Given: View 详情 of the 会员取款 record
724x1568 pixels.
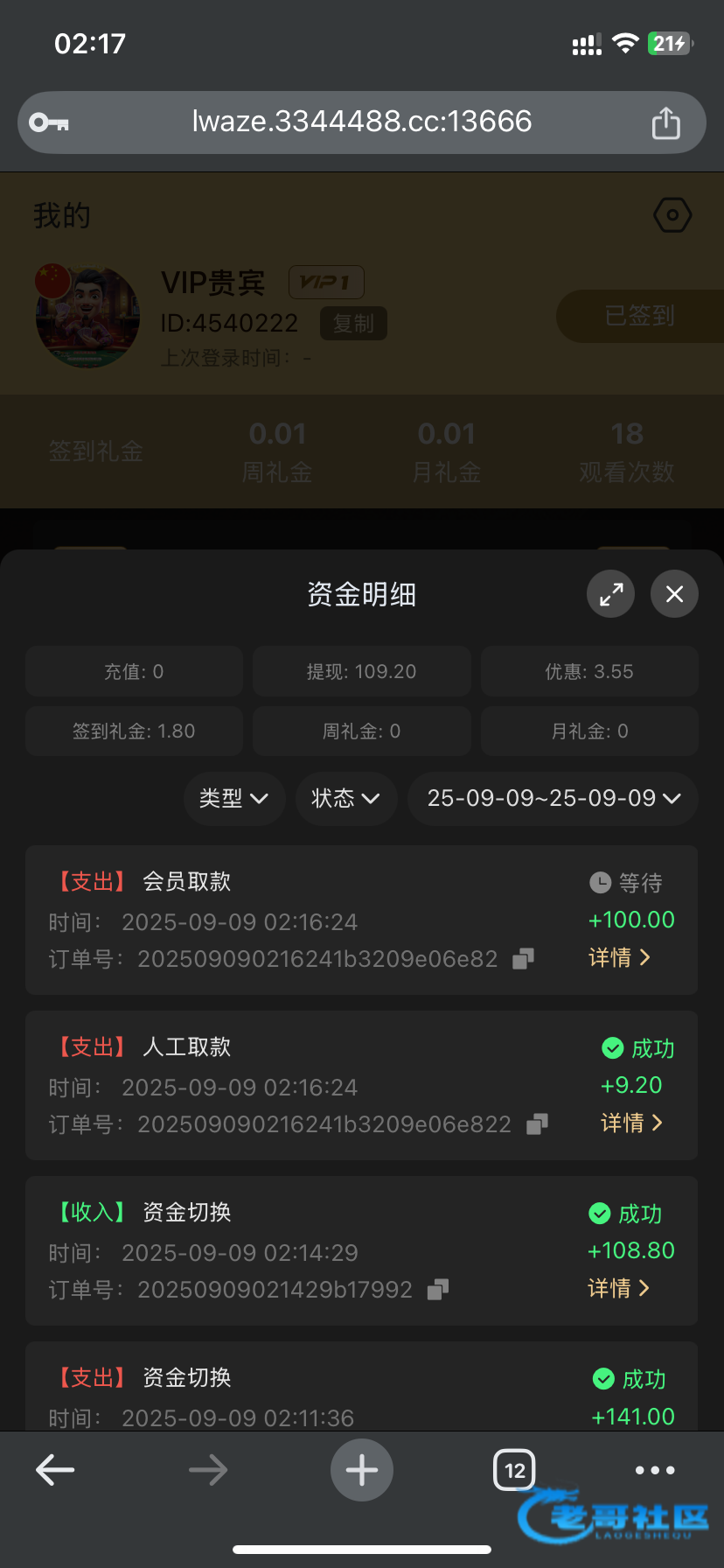Looking at the screenshot, I should pyautogui.click(x=619, y=957).
